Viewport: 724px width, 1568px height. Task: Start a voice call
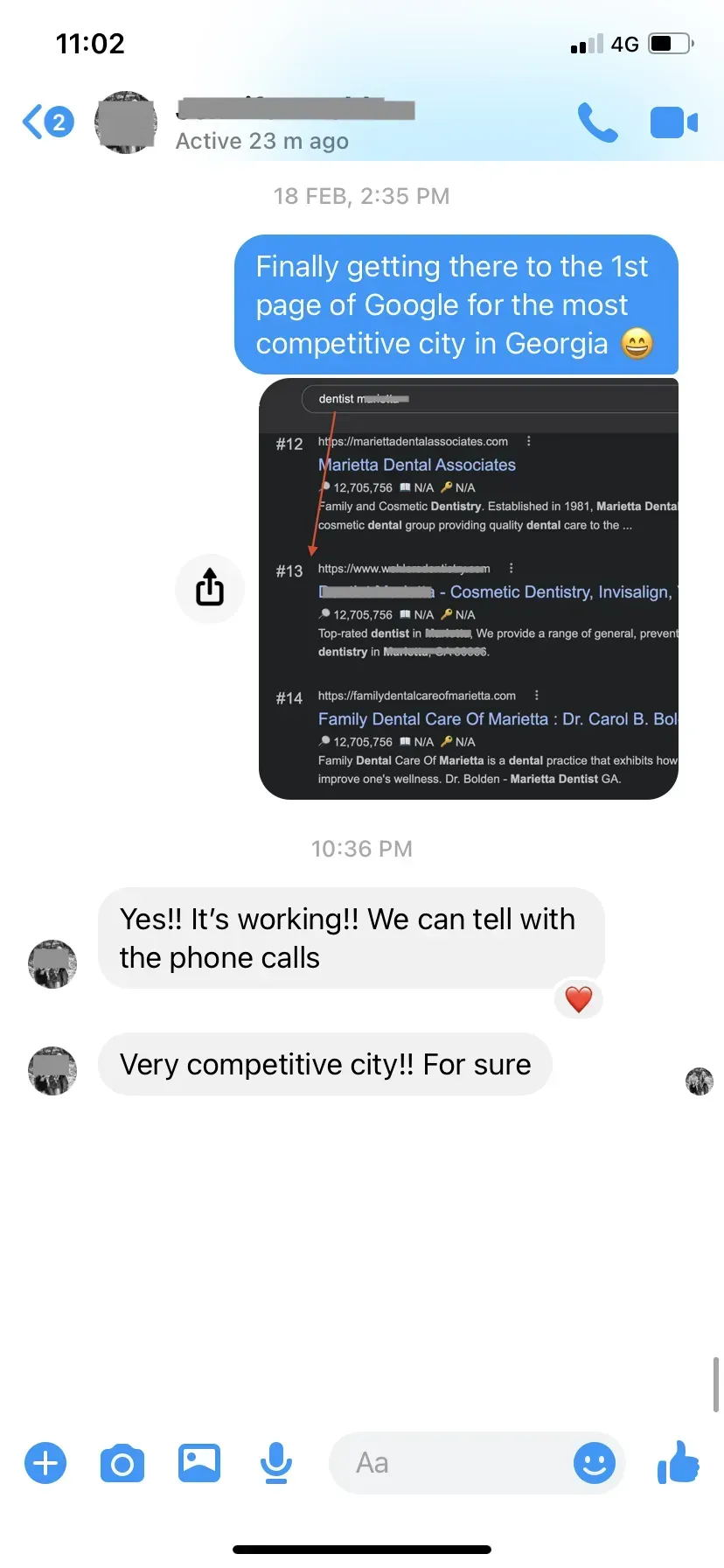pos(598,122)
